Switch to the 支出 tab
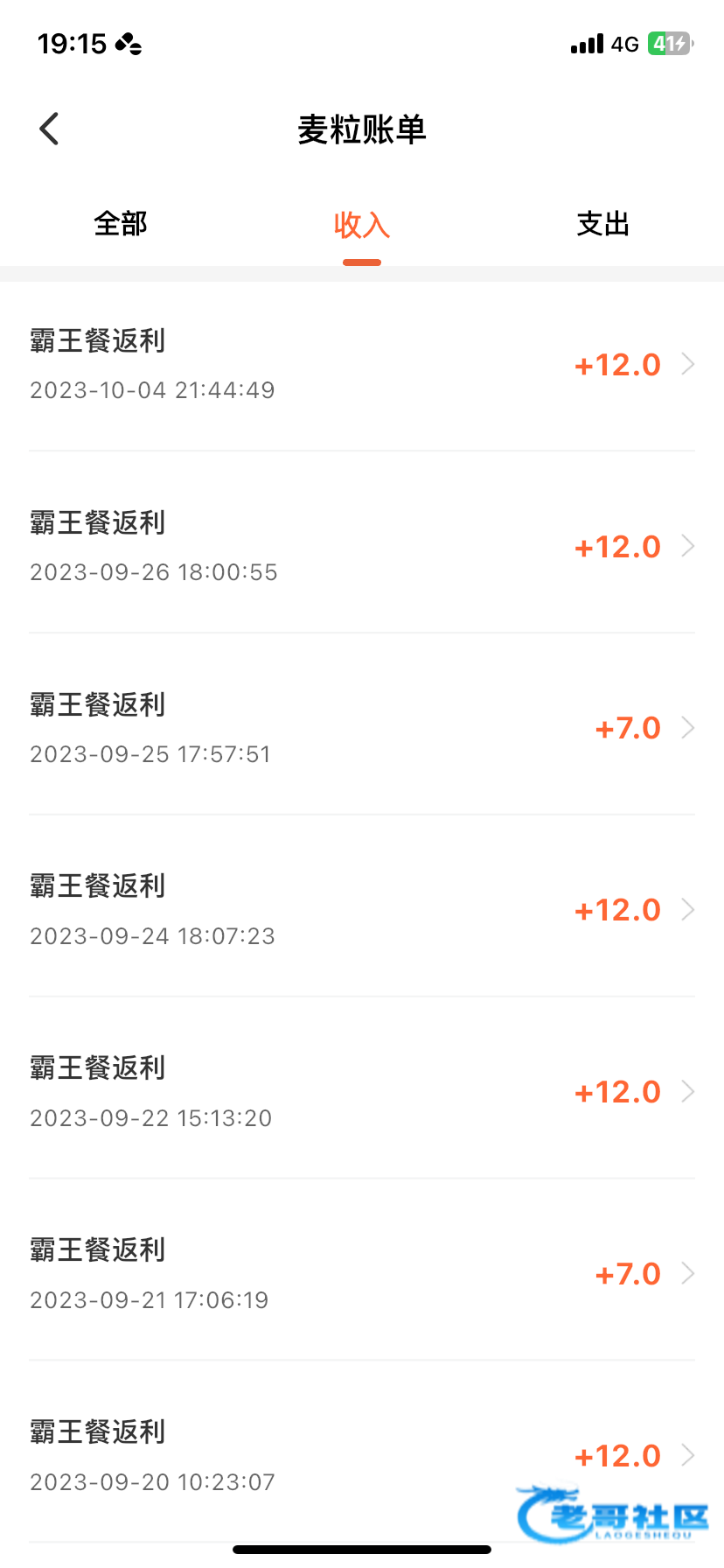The image size is (724, 1568). 602,224
